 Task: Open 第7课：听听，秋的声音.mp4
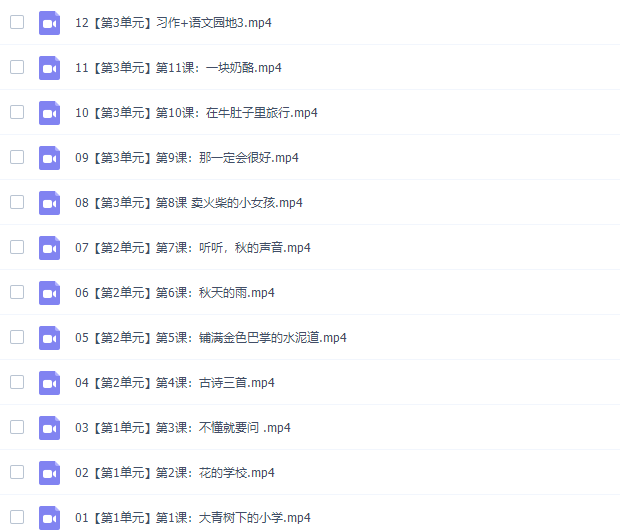[192, 248]
